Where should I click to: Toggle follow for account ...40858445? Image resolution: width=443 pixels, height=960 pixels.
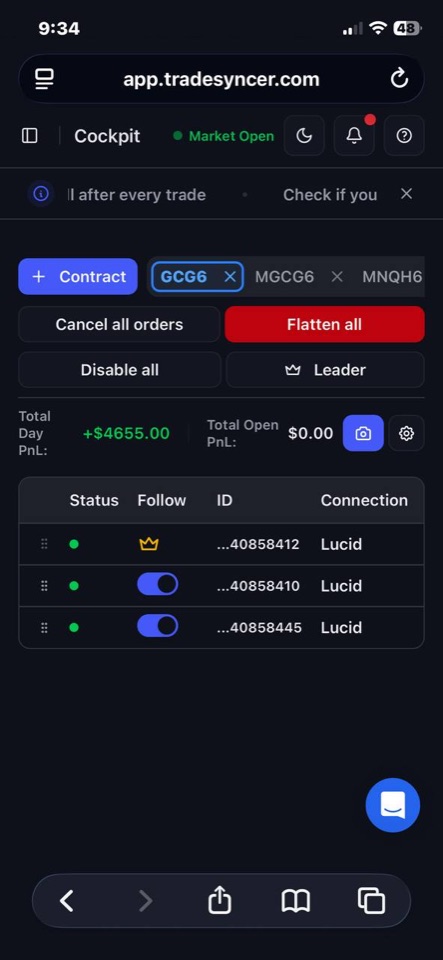[157, 626]
